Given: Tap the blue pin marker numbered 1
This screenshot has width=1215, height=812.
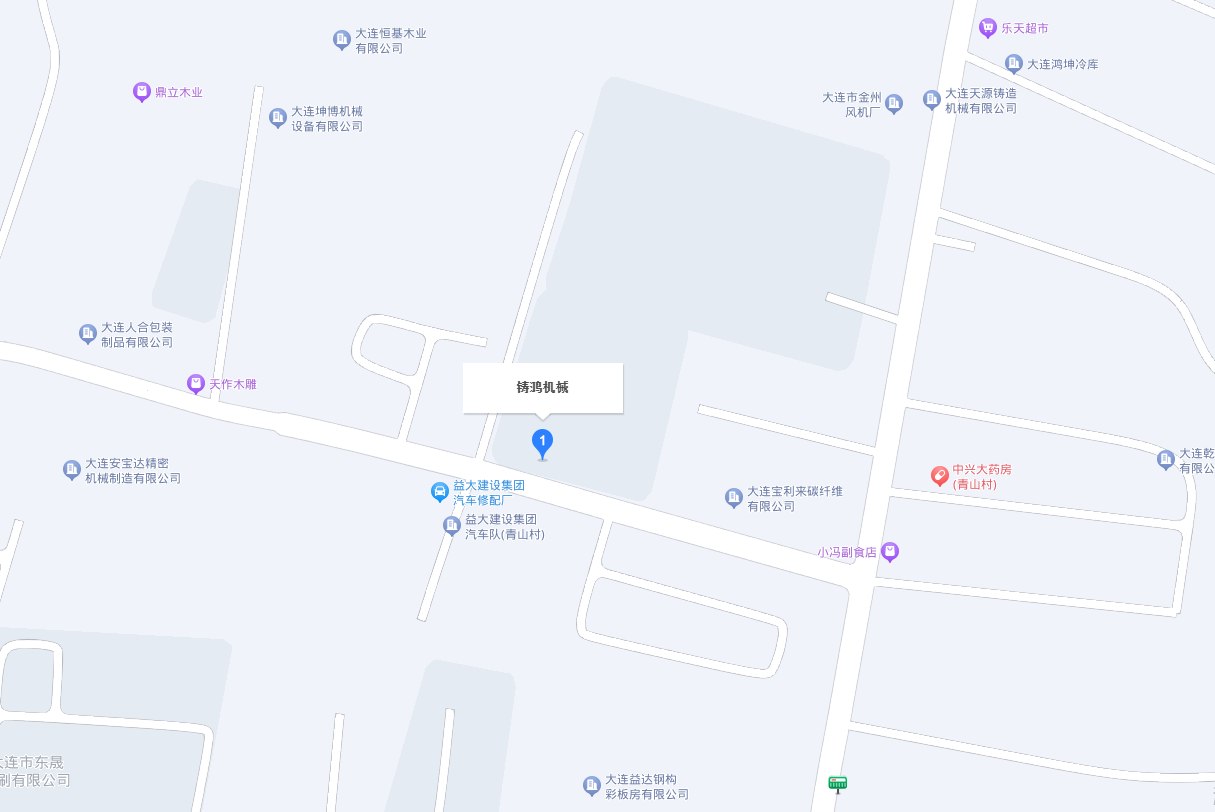Looking at the screenshot, I should pos(542,442).
